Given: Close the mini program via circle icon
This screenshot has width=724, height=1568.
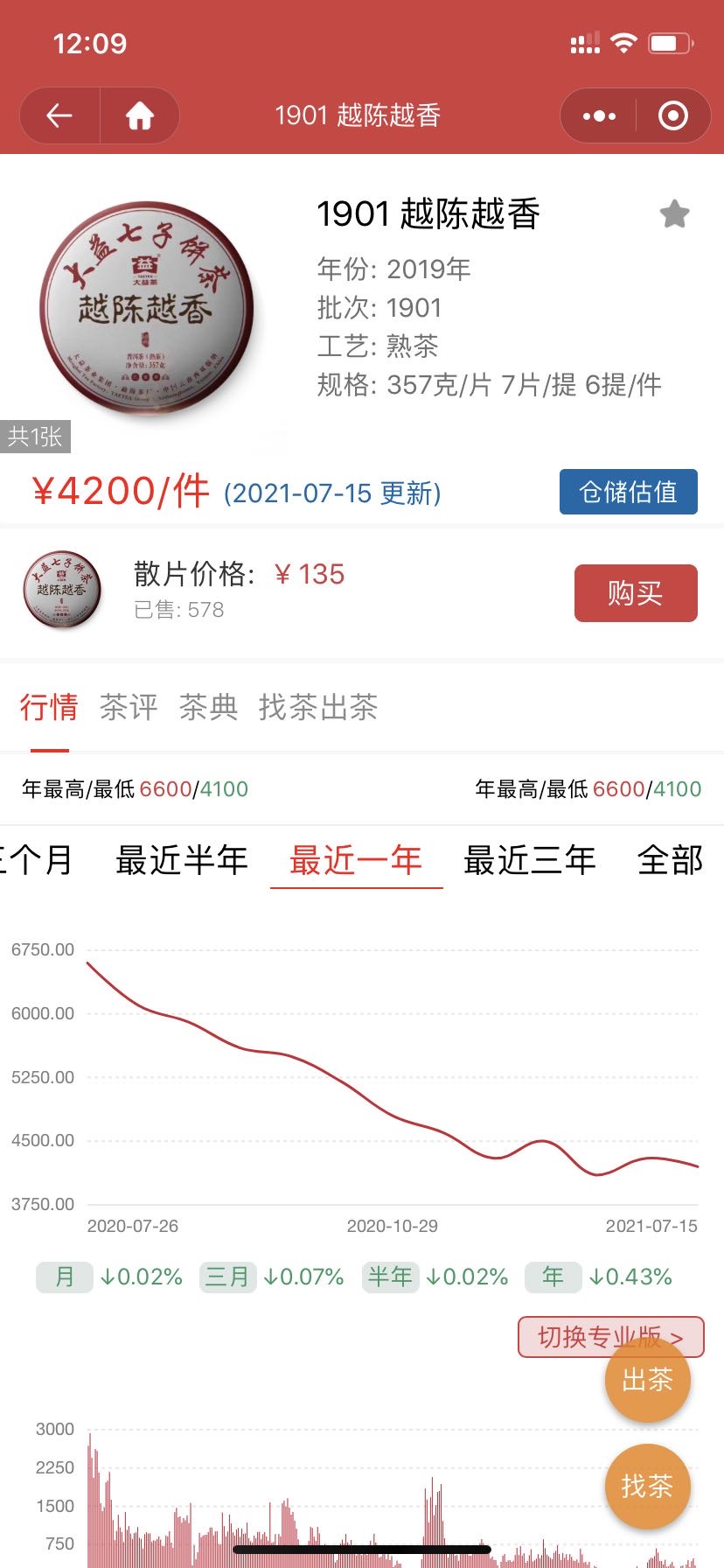Looking at the screenshot, I should (672, 115).
